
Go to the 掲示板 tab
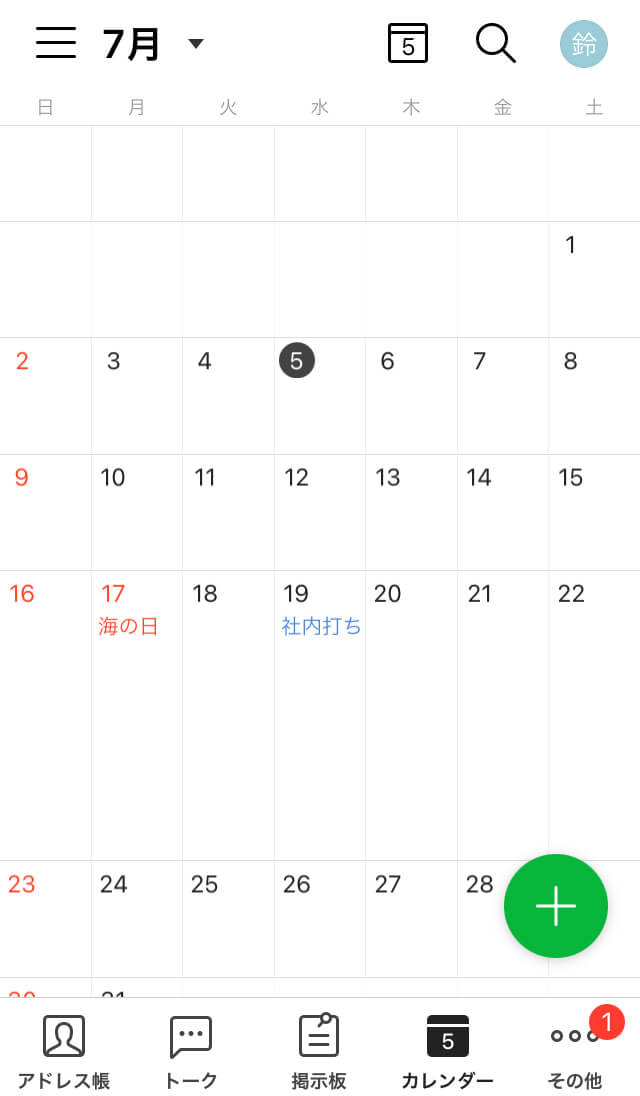coord(319,1051)
